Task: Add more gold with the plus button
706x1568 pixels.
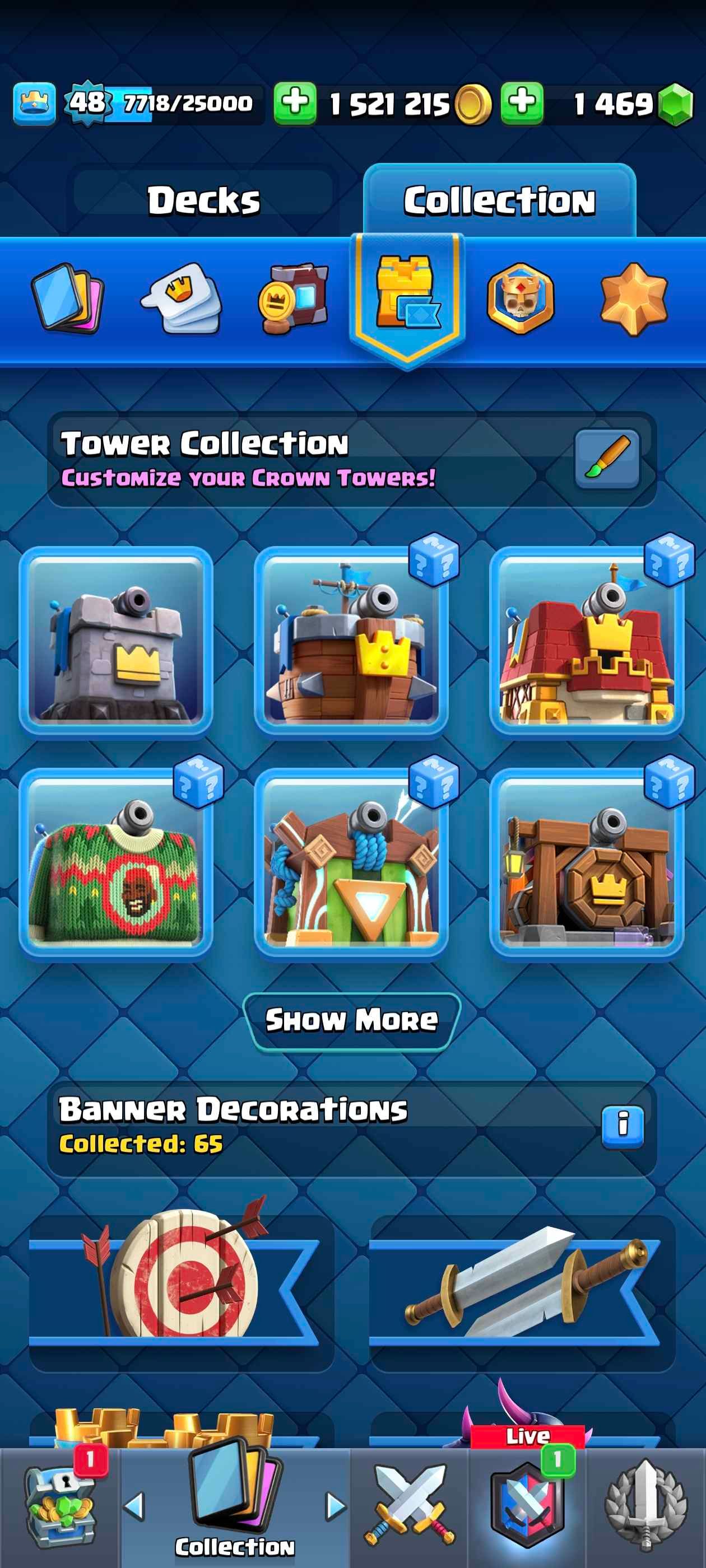Action: (295, 103)
